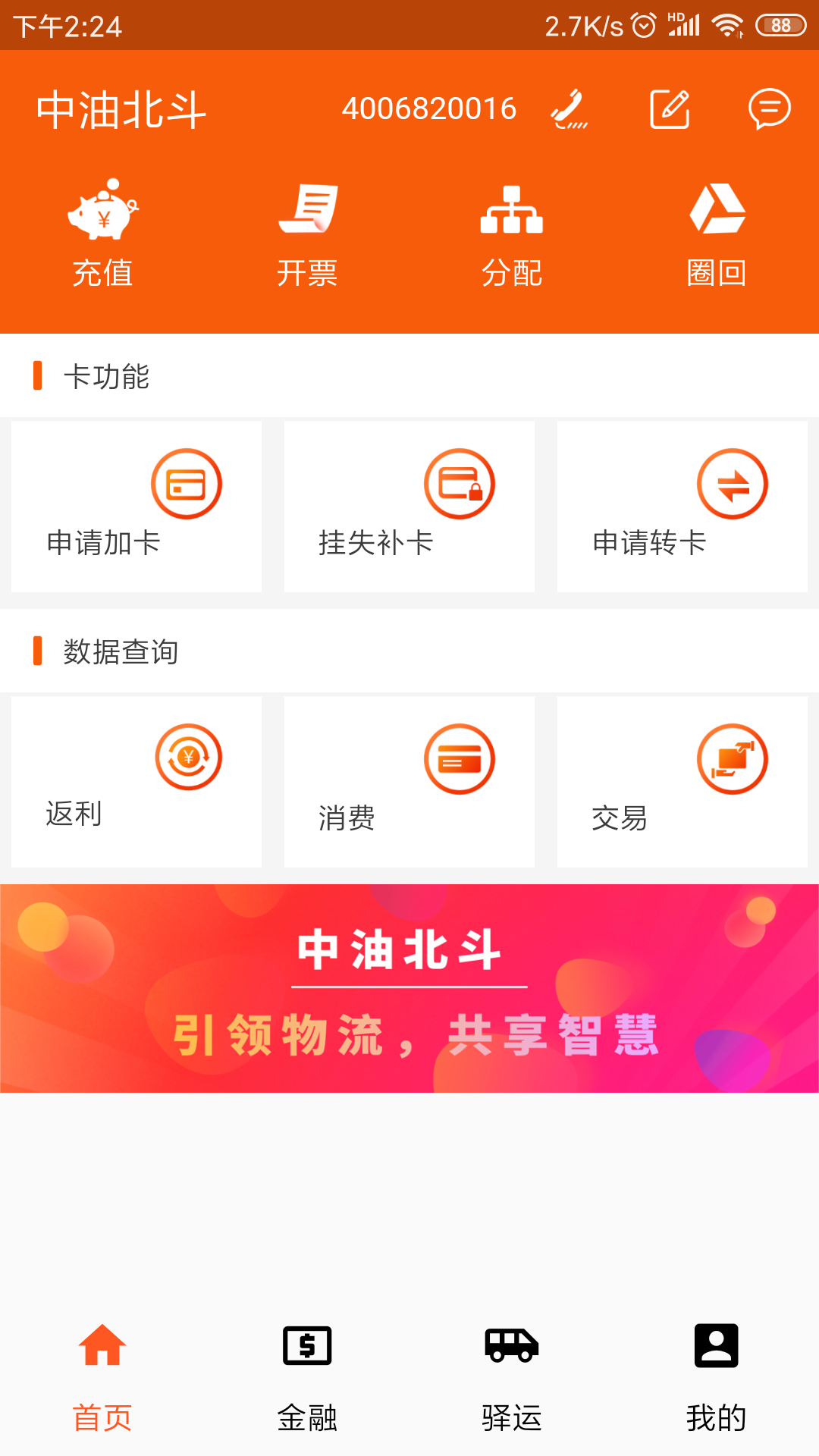Call the 4006820016 hotline phone icon
The height and width of the screenshot is (1456, 819).
(x=569, y=109)
